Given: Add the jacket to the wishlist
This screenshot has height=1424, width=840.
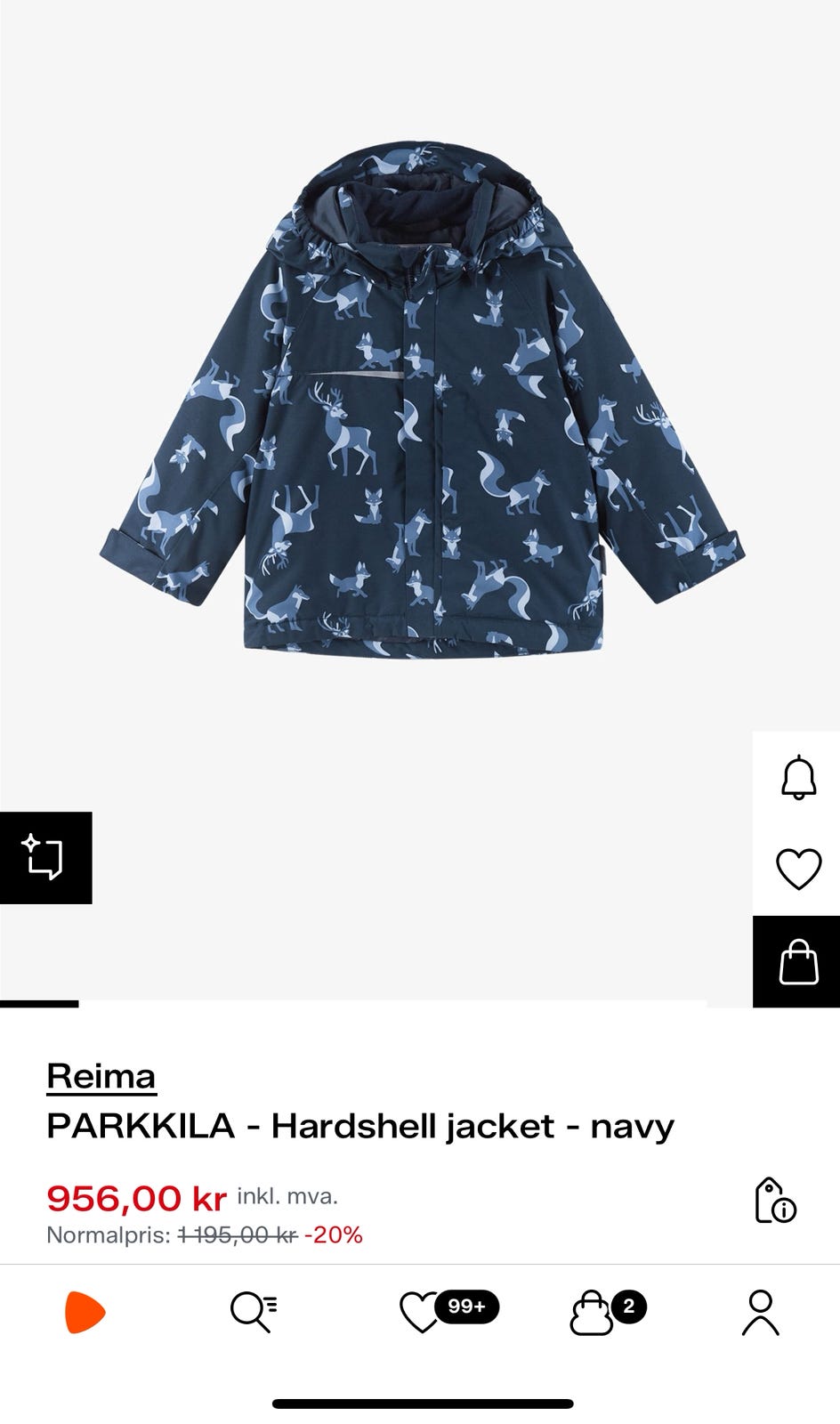Looking at the screenshot, I should pyautogui.click(x=798, y=869).
